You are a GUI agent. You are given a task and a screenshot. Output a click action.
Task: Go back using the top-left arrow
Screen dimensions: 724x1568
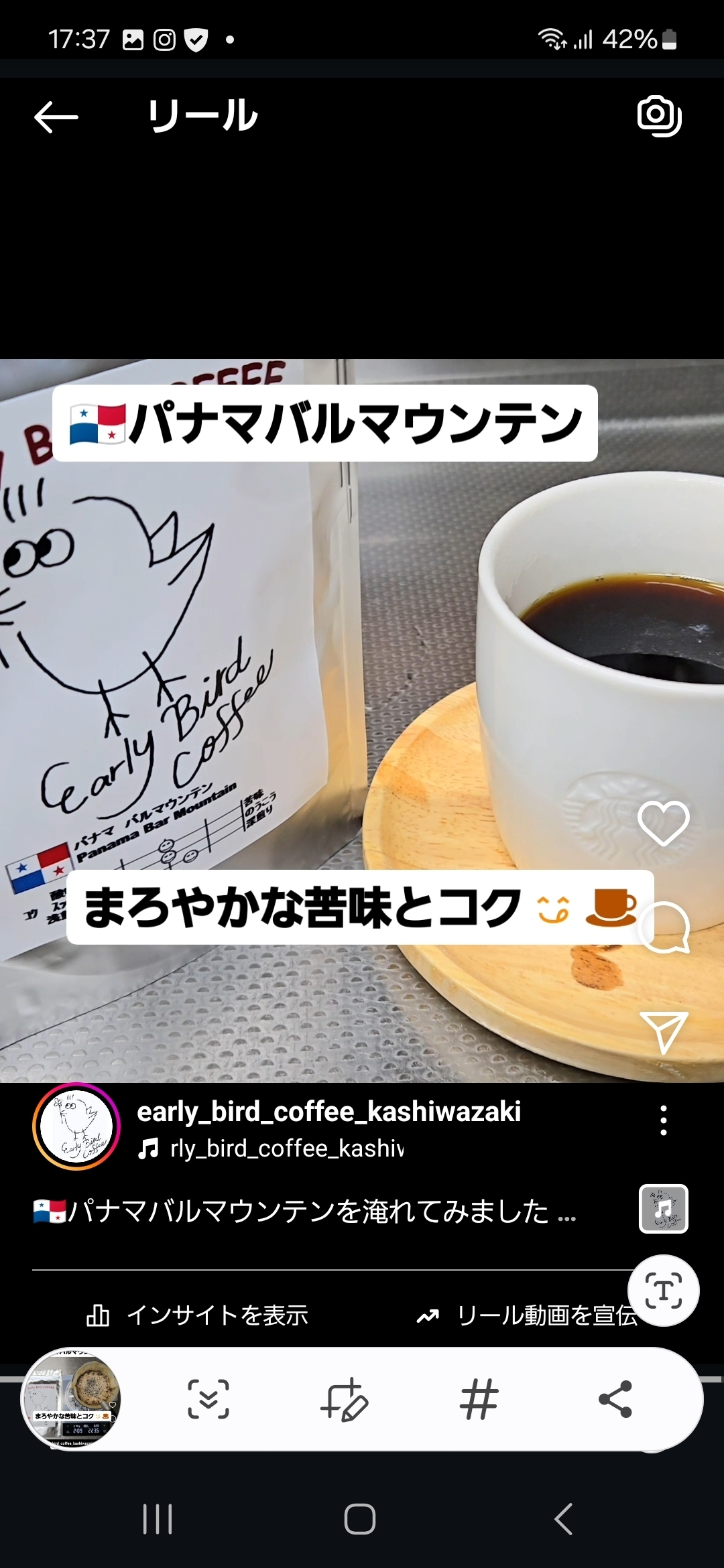(56, 117)
